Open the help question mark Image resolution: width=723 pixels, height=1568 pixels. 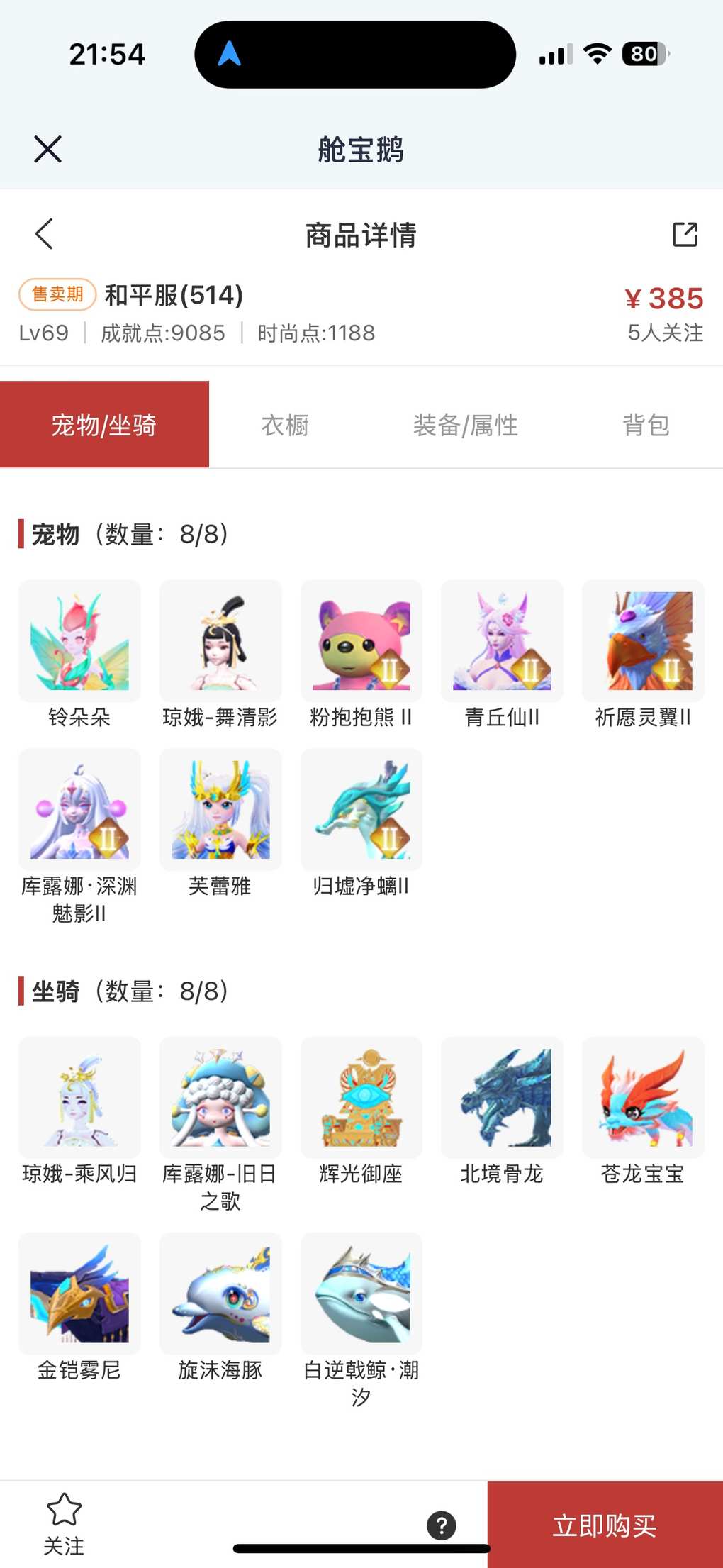tap(442, 1525)
